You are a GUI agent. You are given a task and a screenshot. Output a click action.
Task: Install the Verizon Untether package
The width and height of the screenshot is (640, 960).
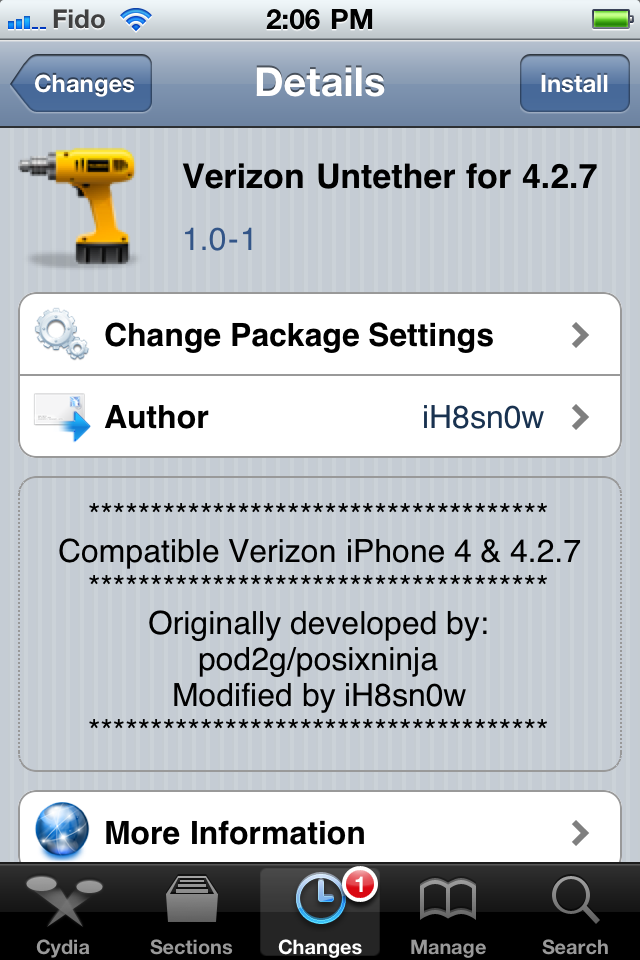[574, 84]
